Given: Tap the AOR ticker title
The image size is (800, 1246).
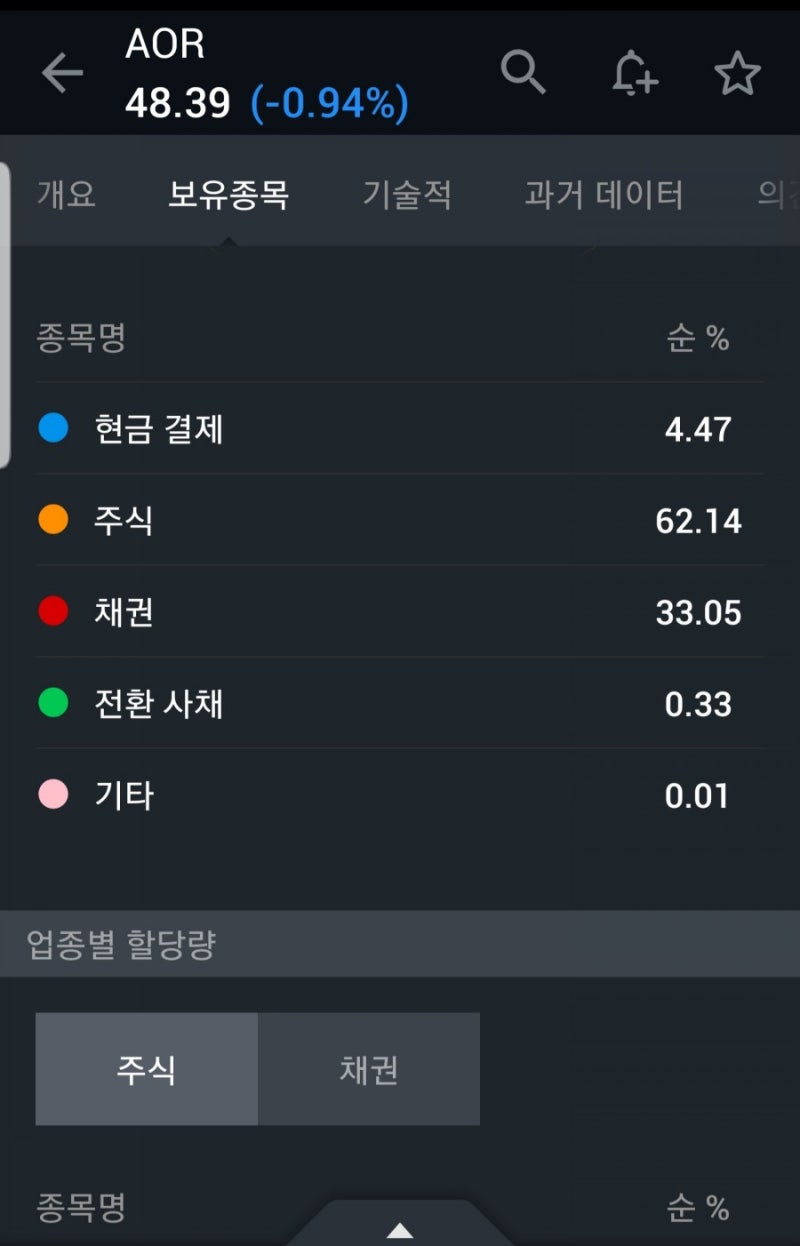Looking at the screenshot, I should pos(165,45).
